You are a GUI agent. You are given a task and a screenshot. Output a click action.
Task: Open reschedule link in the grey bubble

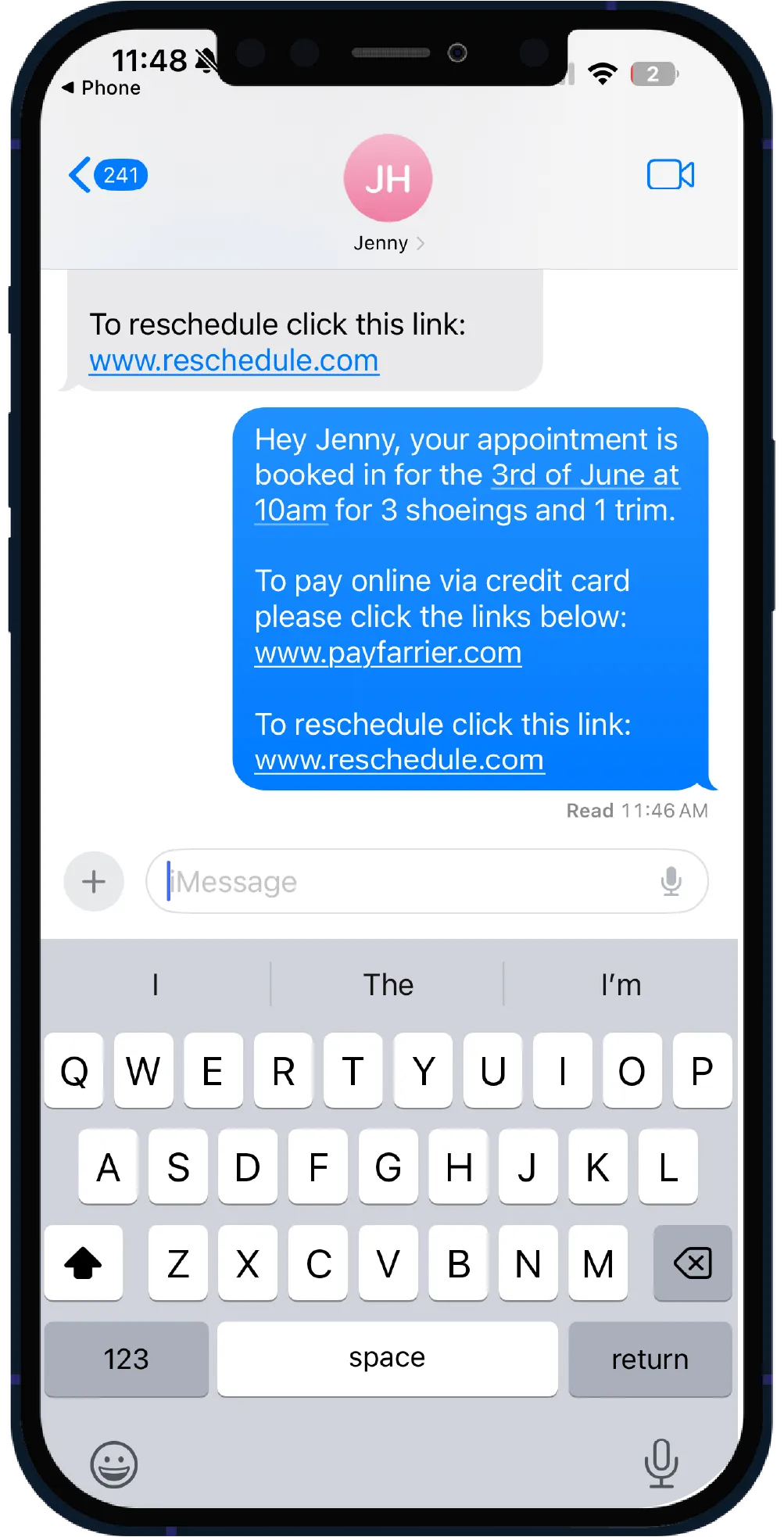234,360
